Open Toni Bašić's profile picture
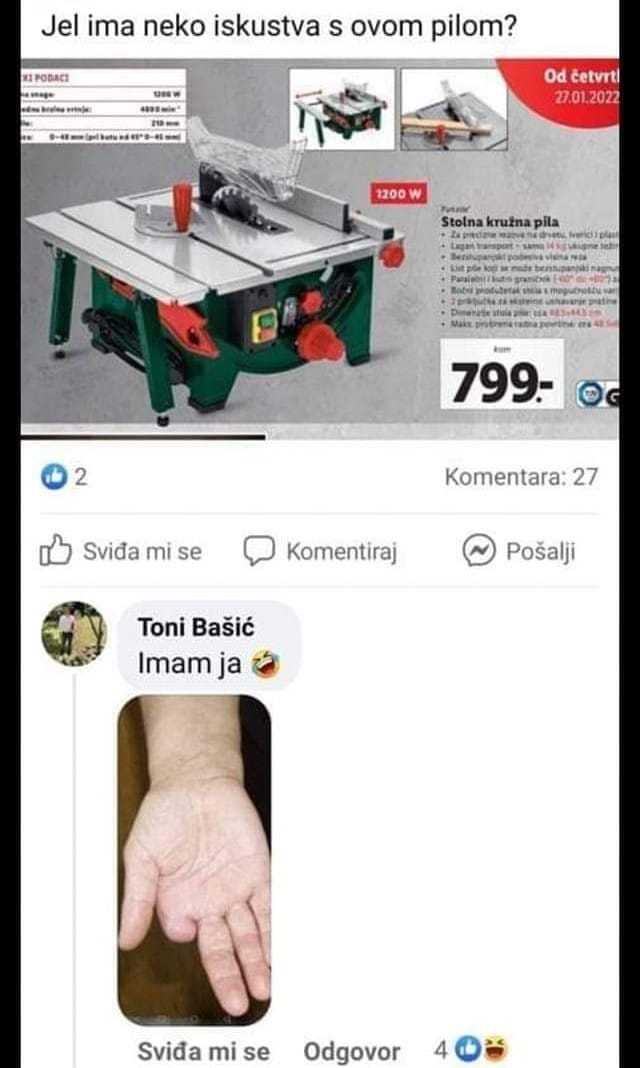640x1068 pixels. pos(74,633)
